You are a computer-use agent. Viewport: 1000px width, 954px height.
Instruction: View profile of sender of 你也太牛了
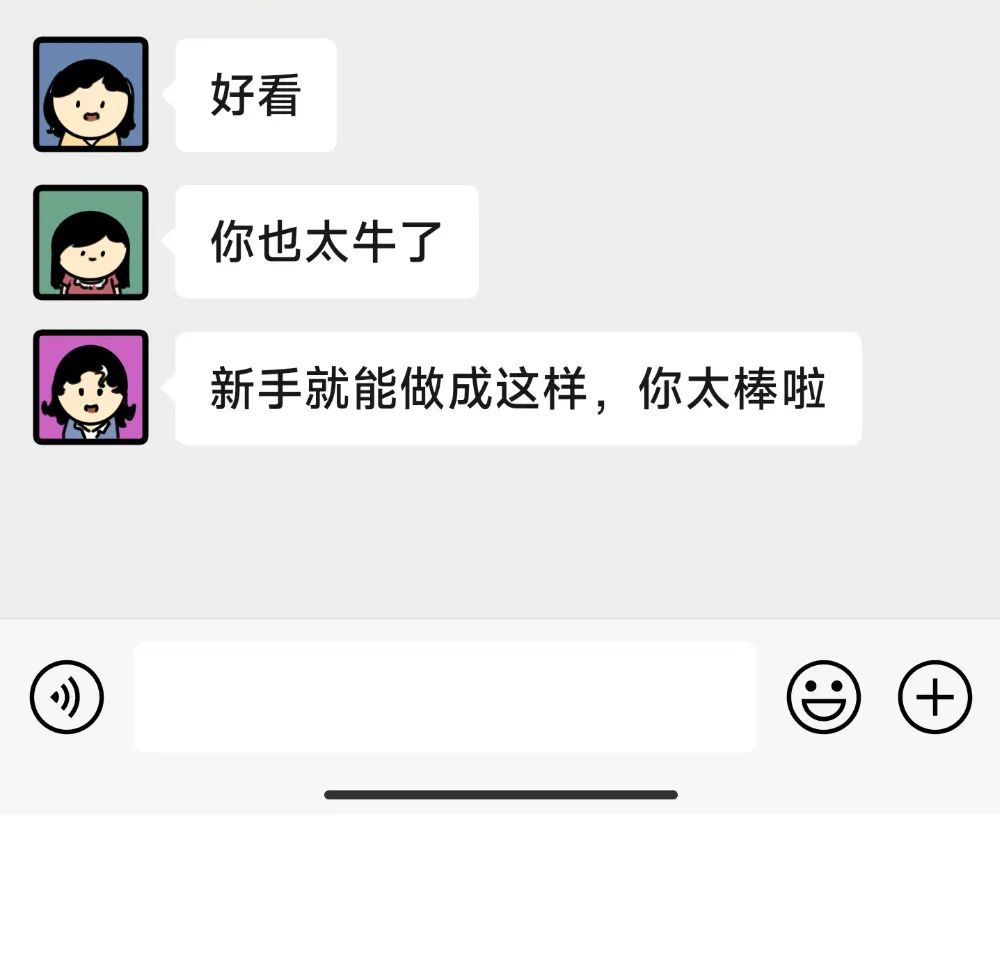pos(91,242)
